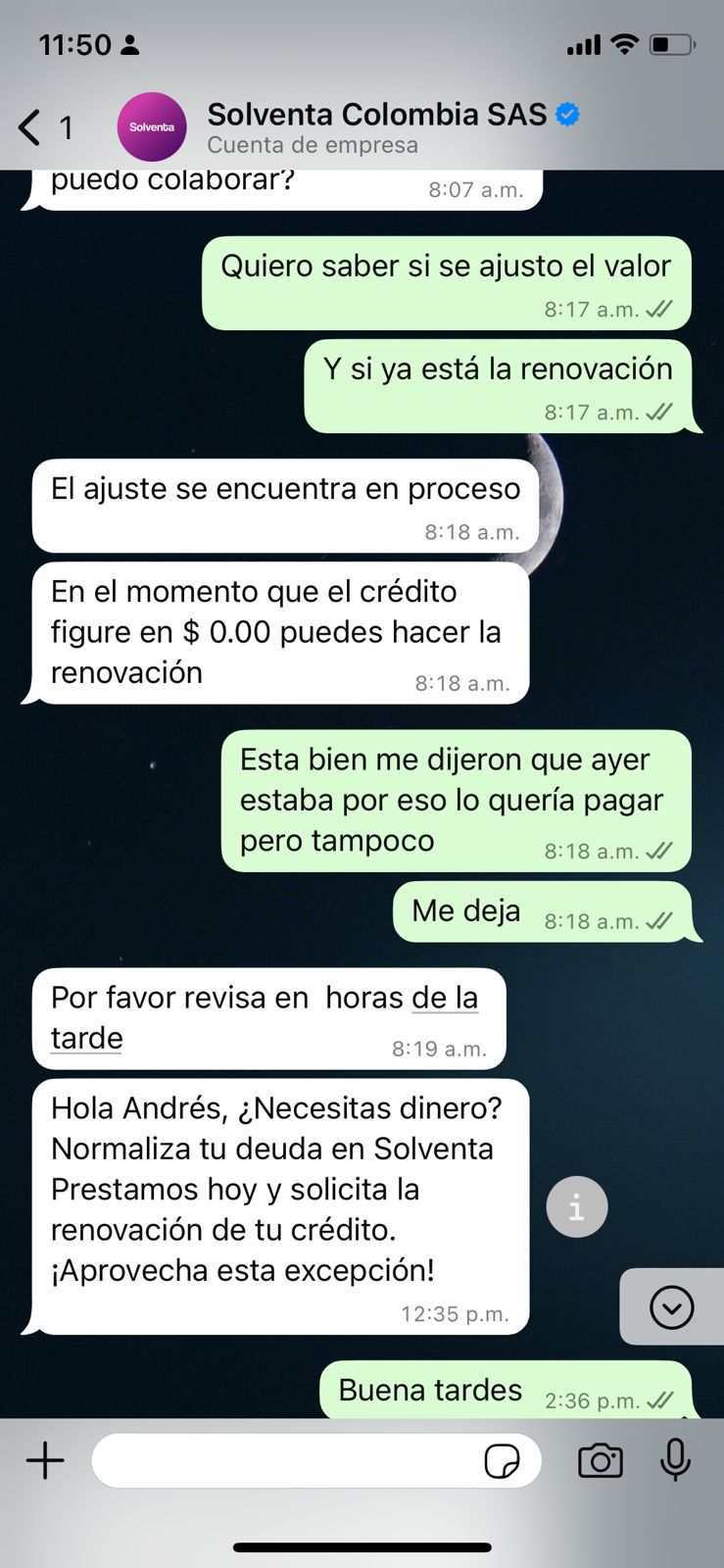Open the Solventa profile picture
Screen dimensions: 724x1568
pos(152,127)
